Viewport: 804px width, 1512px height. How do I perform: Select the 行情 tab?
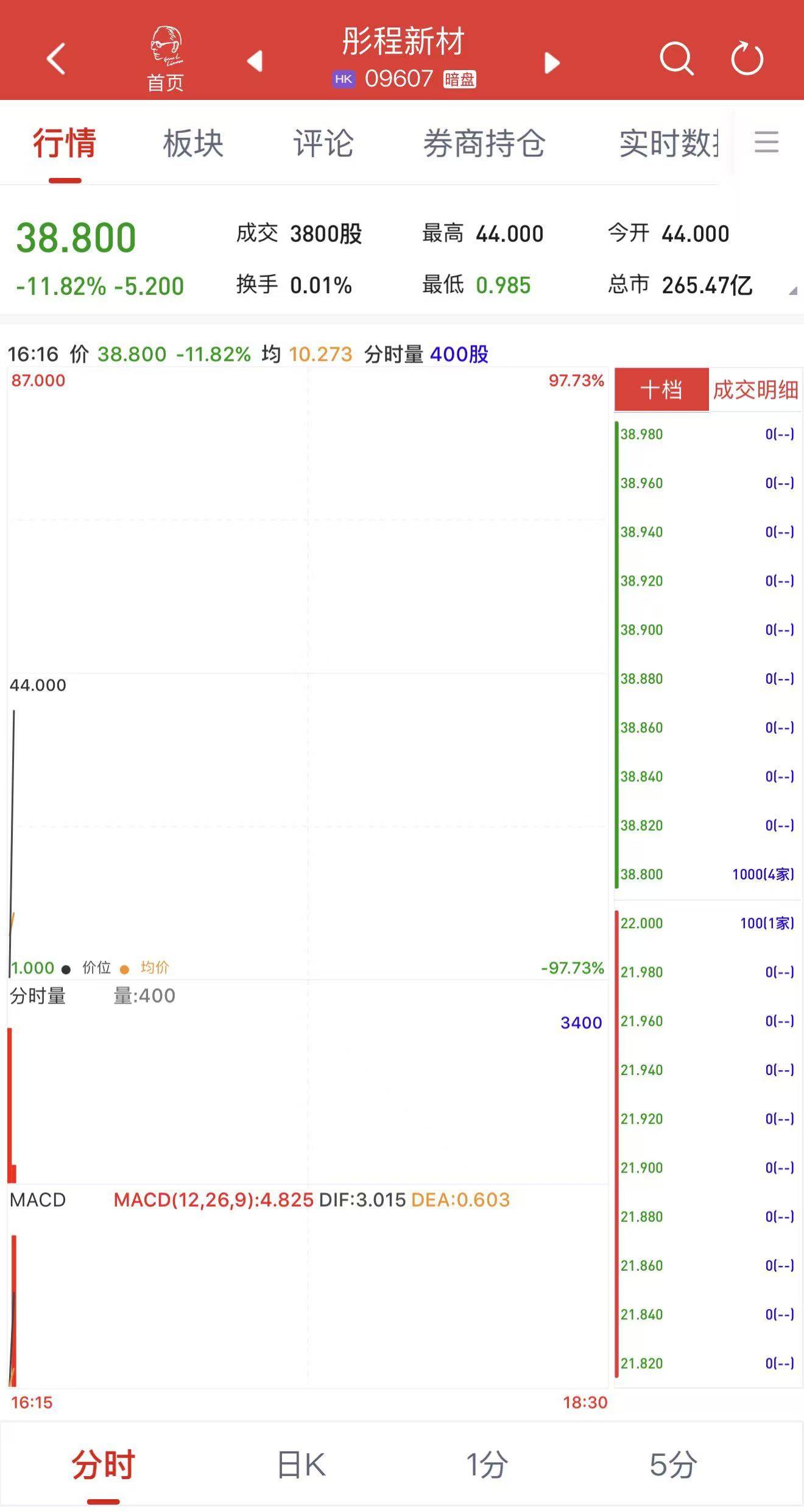65,143
